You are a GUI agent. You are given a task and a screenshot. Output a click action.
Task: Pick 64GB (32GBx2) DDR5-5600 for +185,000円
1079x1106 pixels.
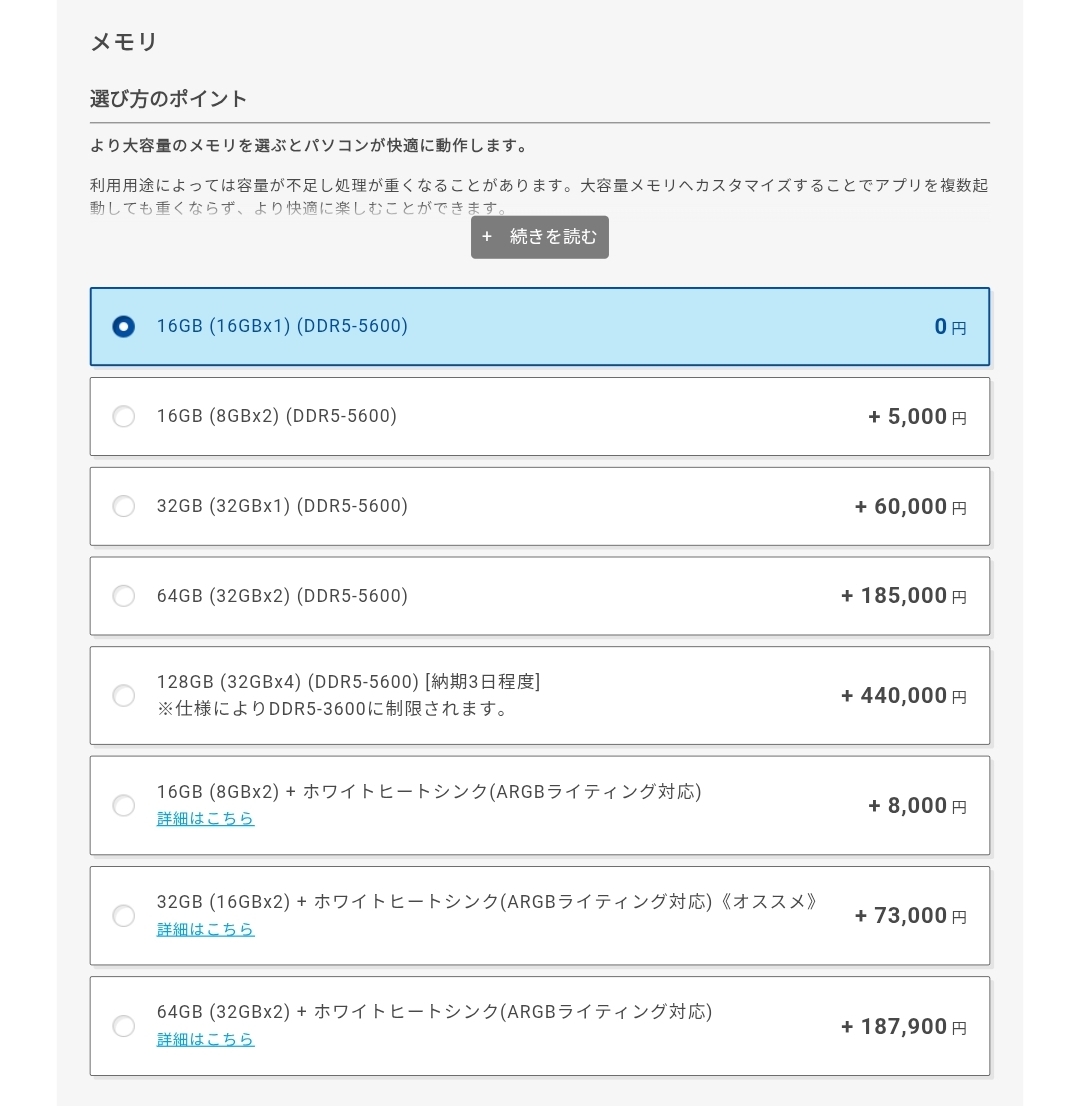click(540, 596)
